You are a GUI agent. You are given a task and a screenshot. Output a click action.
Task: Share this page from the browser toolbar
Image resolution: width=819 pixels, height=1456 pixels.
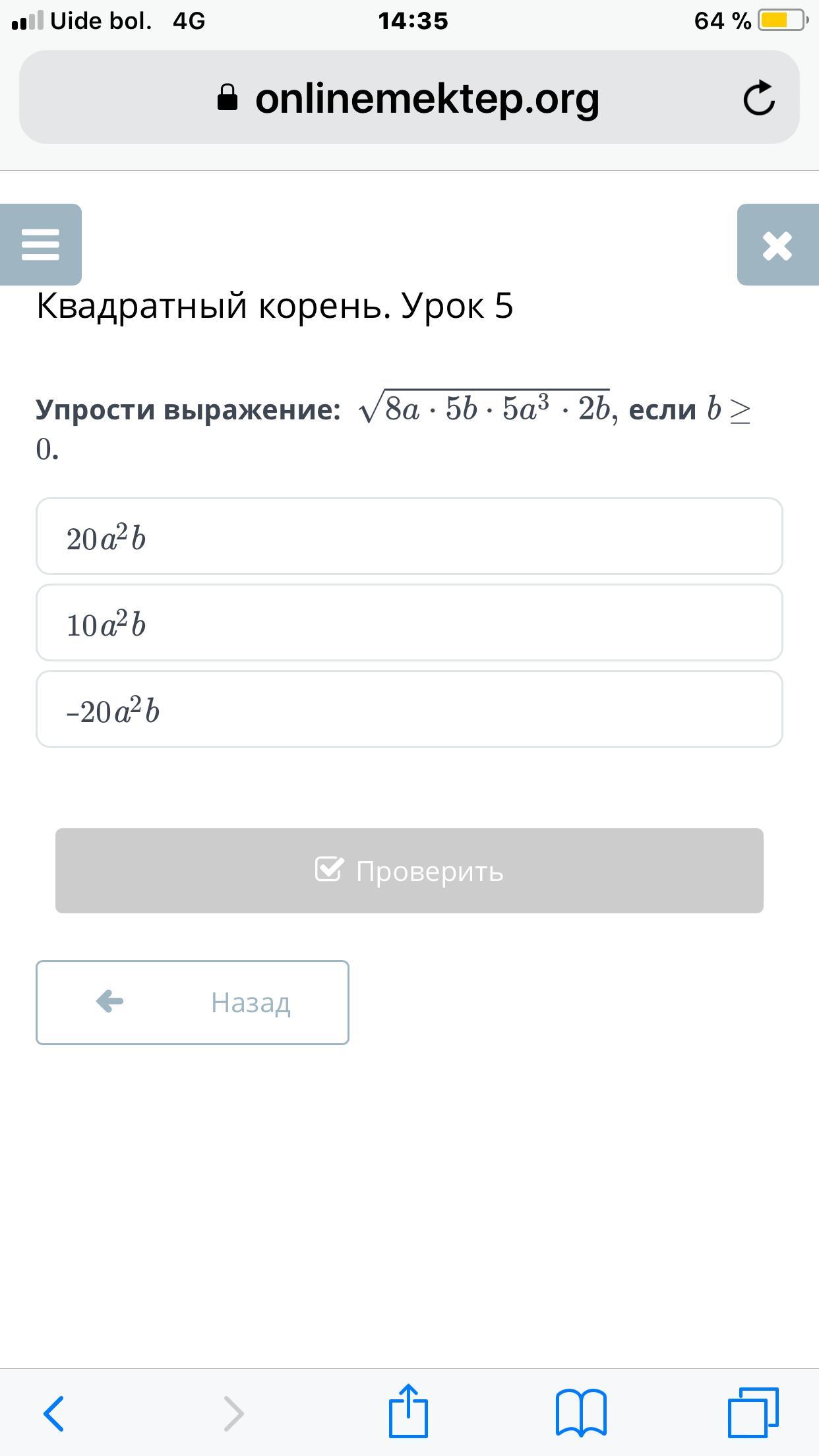click(x=408, y=1410)
